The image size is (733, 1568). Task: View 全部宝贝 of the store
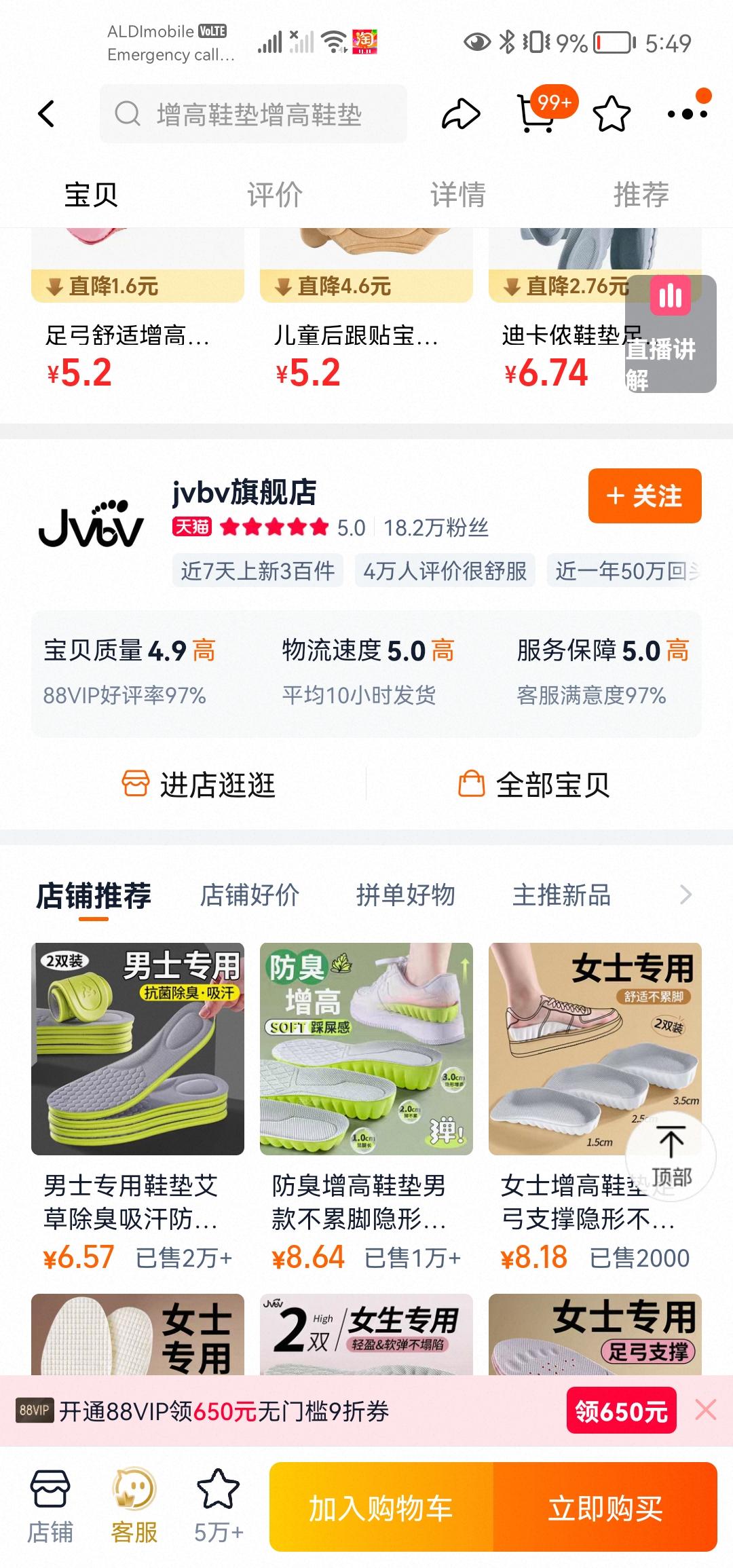point(533,785)
